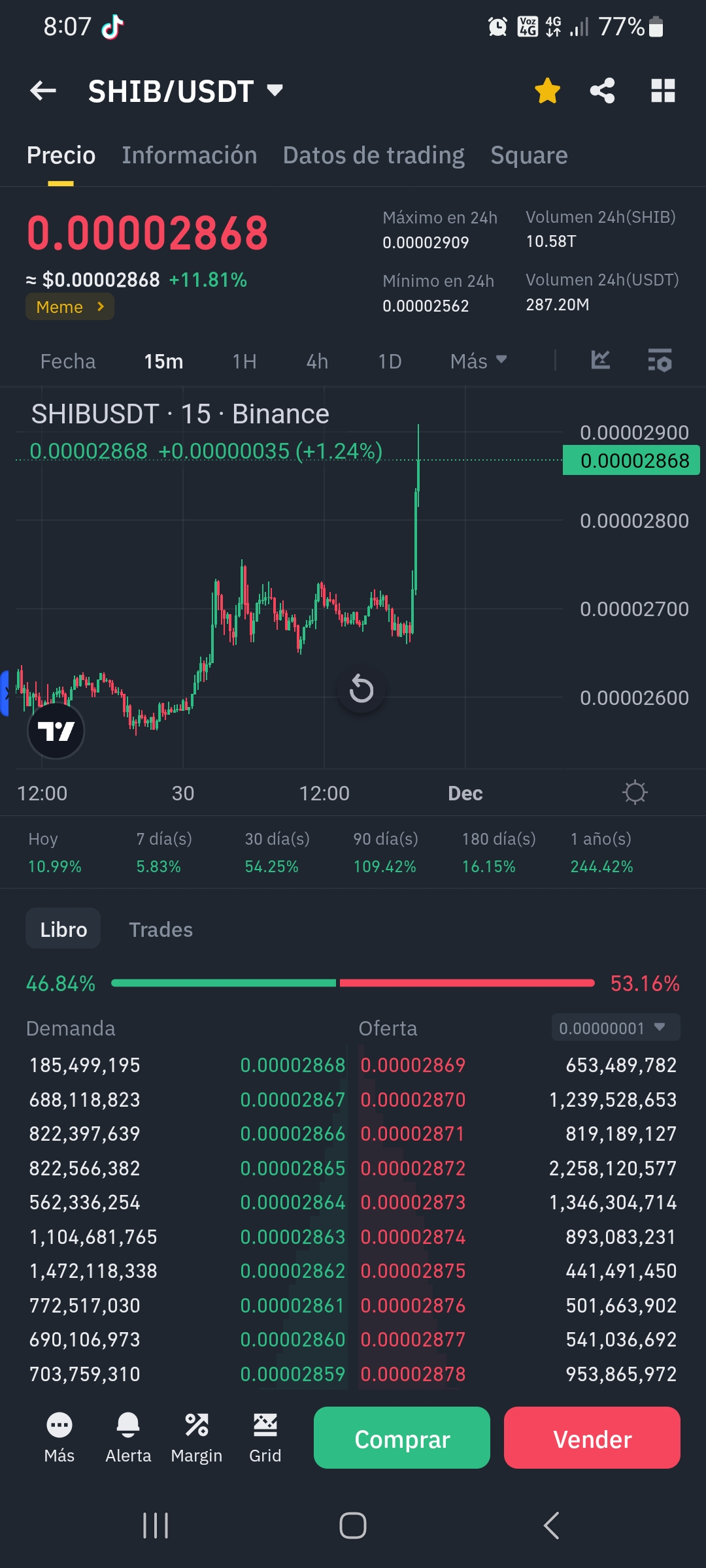Expand the Más interval dropdown
Screen dimensions: 706x1568
478,361
